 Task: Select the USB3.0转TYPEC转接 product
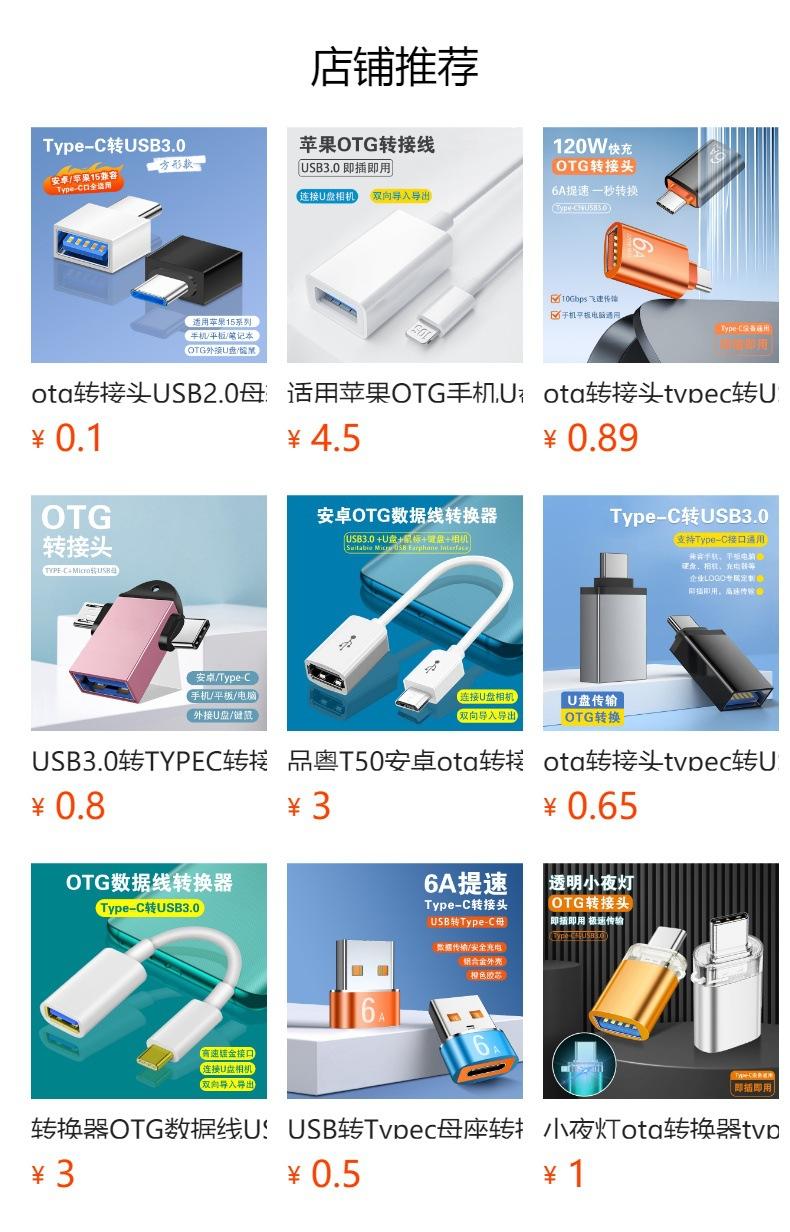[149, 613]
